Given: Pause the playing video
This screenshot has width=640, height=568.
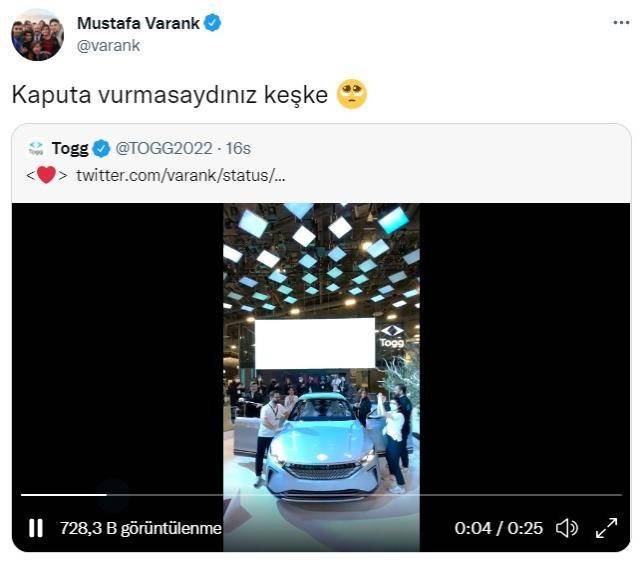Looking at the screenshot, I should tap(36, 528).
